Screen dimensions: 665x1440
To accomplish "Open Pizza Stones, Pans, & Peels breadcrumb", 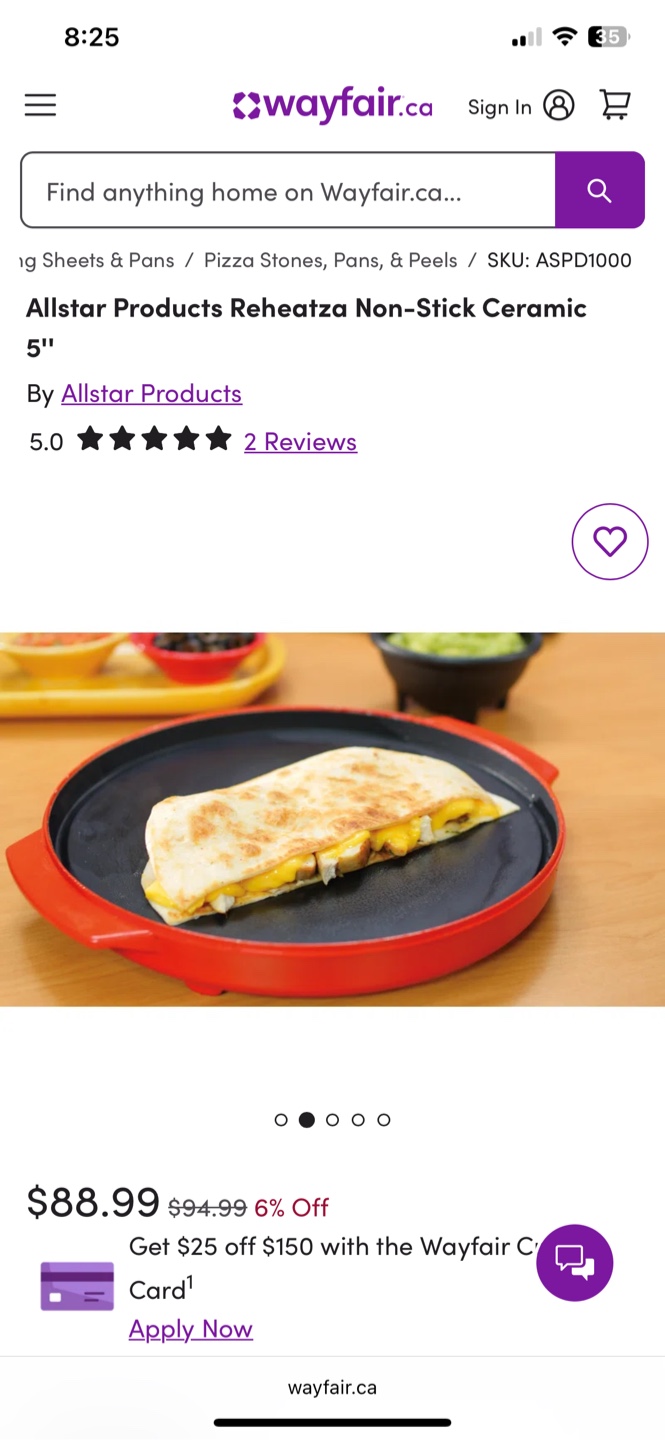I will pyautogui.click(x=331, y=260).
